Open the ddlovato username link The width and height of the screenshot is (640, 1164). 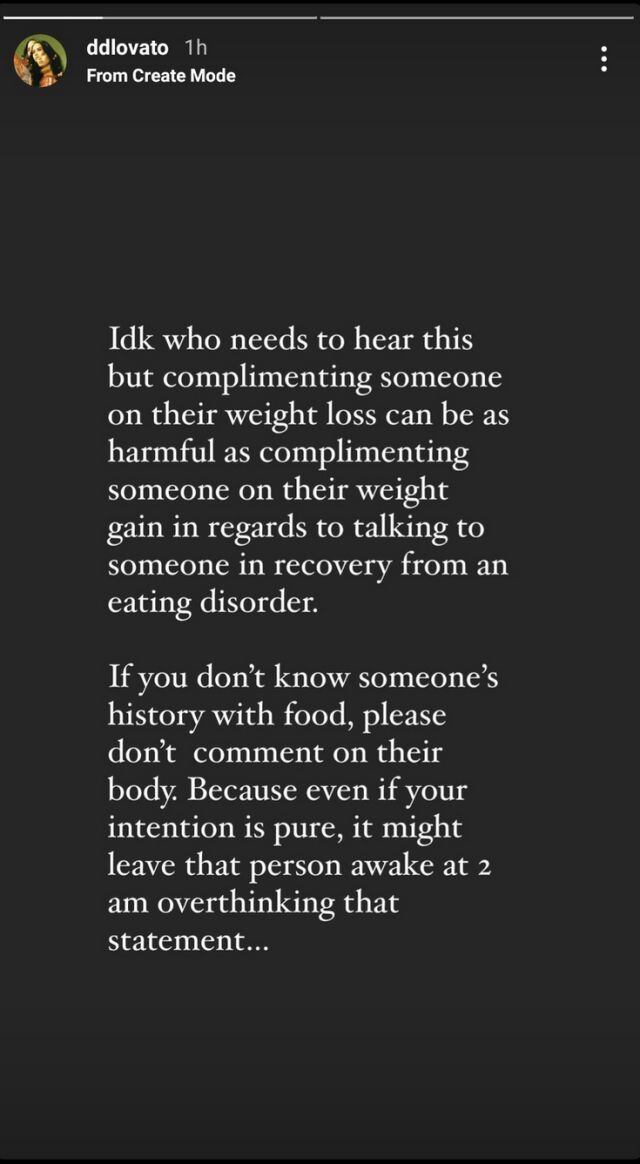(127, 47)
